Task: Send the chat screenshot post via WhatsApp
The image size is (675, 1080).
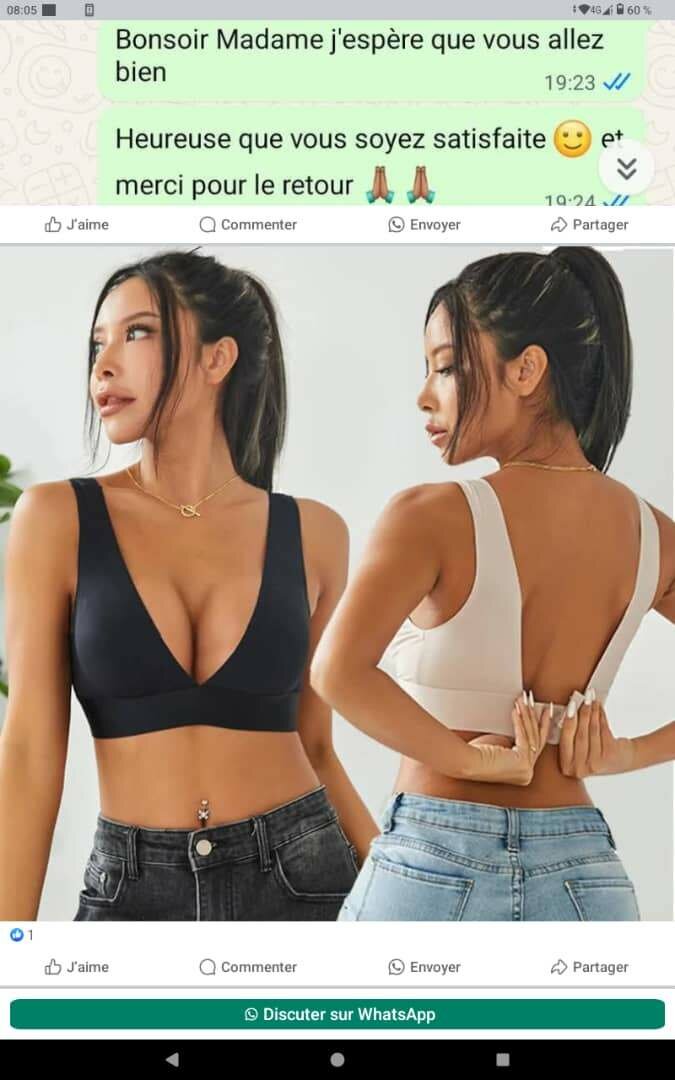Action: pyautogui.click(x=424, y=225)
